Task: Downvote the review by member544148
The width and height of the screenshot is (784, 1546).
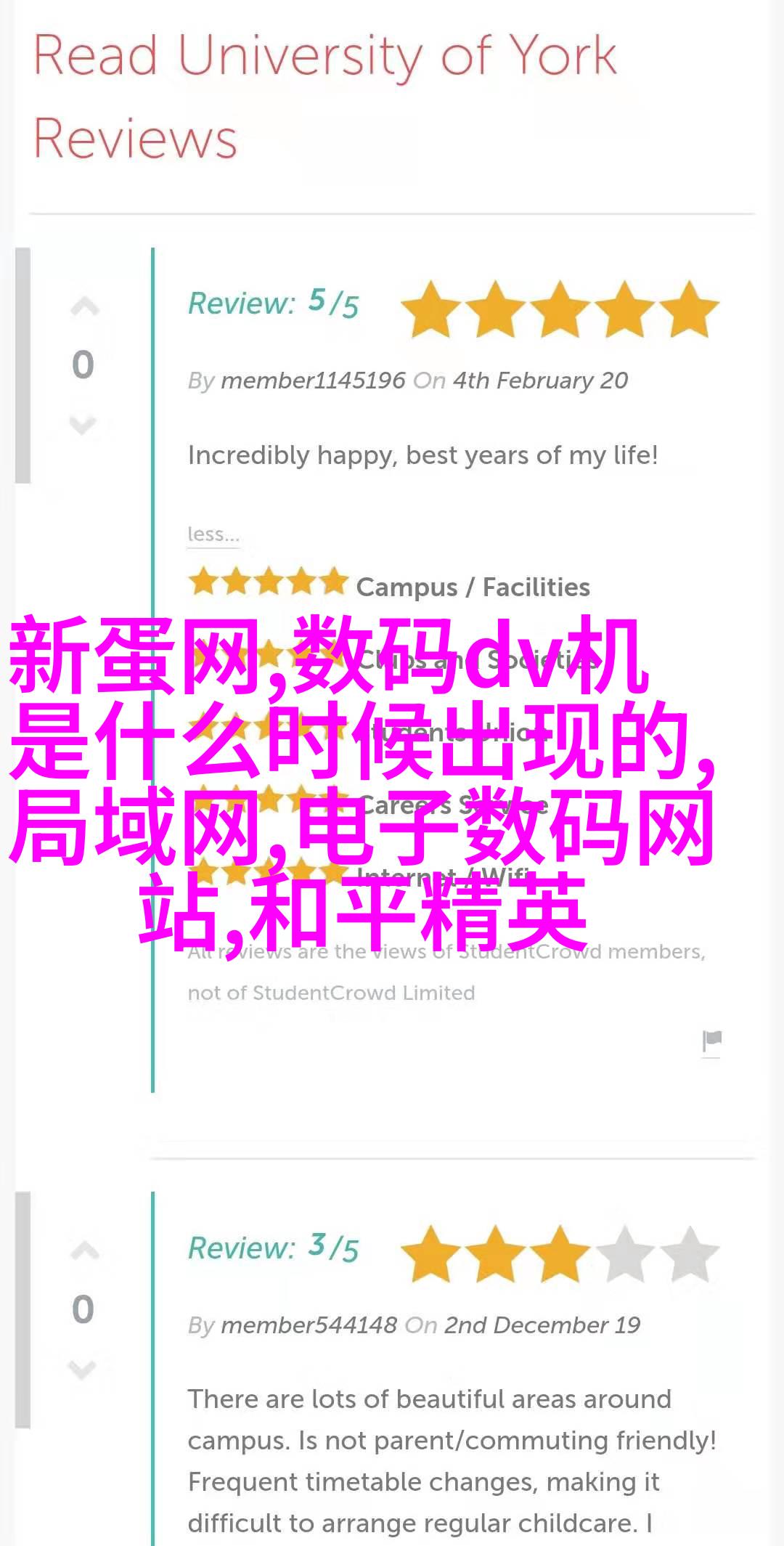Action: (x=83, y=1370)
